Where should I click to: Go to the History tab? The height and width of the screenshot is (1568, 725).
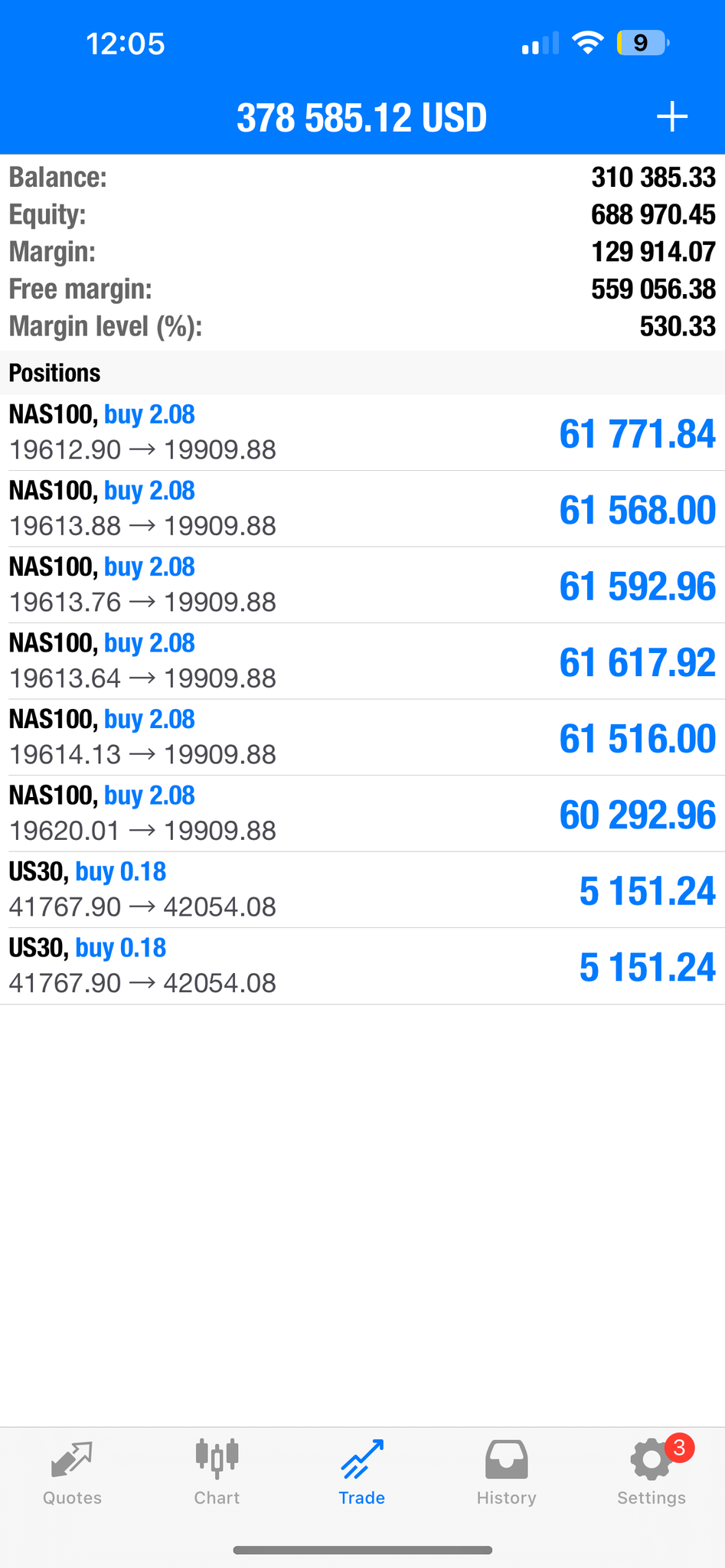coord(506,1472)
